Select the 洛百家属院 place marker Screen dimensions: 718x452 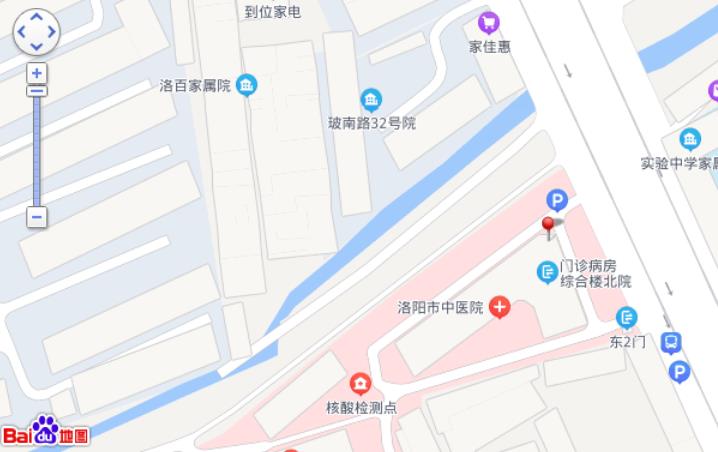pyautogui.click(x=247, y=86)
